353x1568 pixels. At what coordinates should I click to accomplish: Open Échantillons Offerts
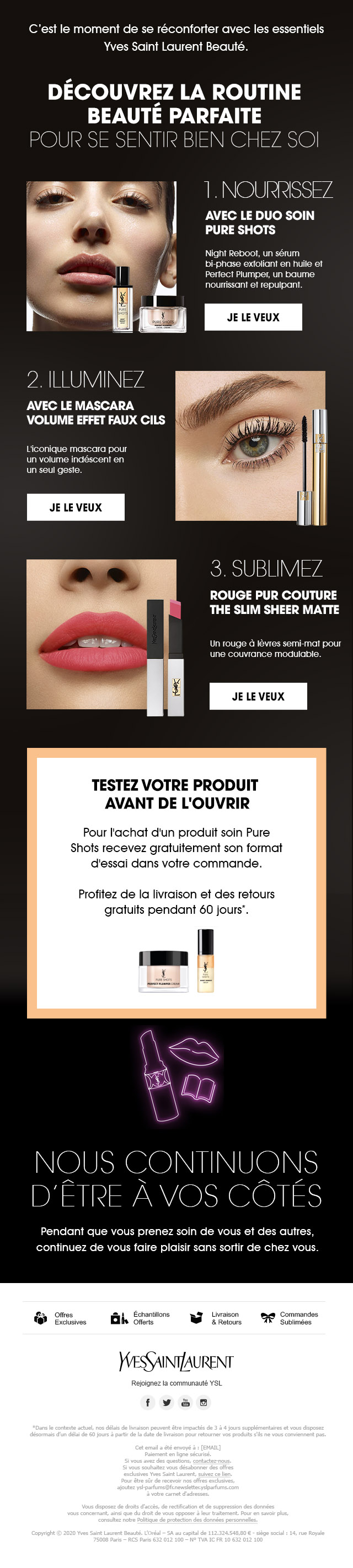pos(141,1318)
